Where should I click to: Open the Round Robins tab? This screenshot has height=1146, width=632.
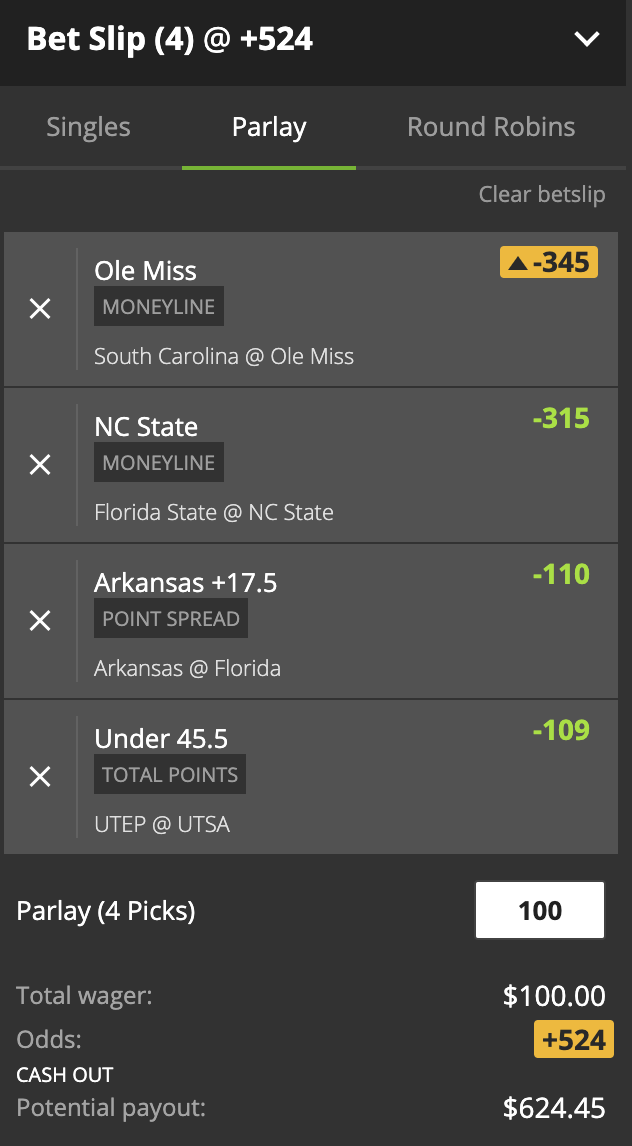tap(491, 128)
